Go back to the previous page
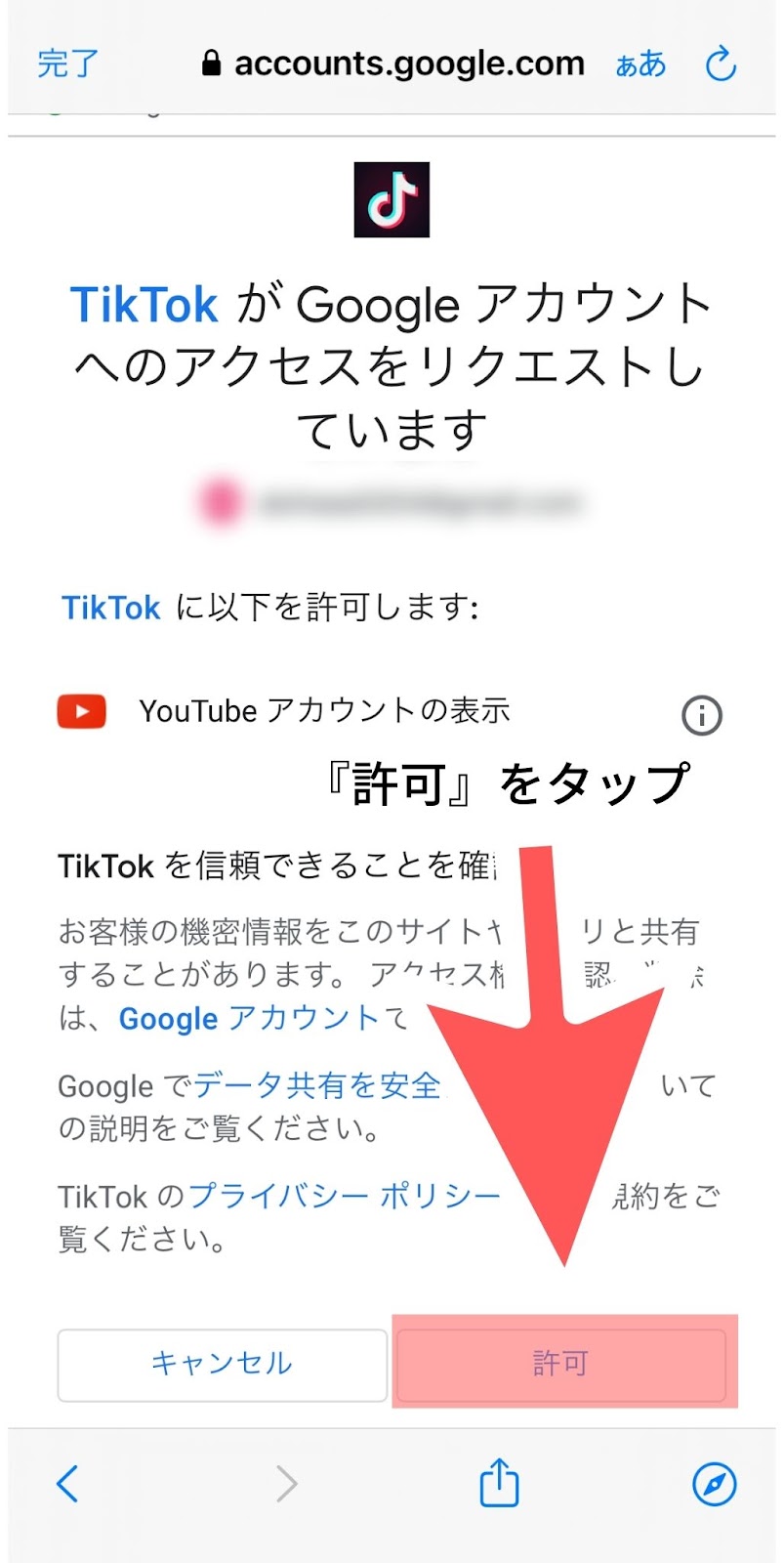The width and height of the screenshot is (784, 1563). pos(66,1484)
